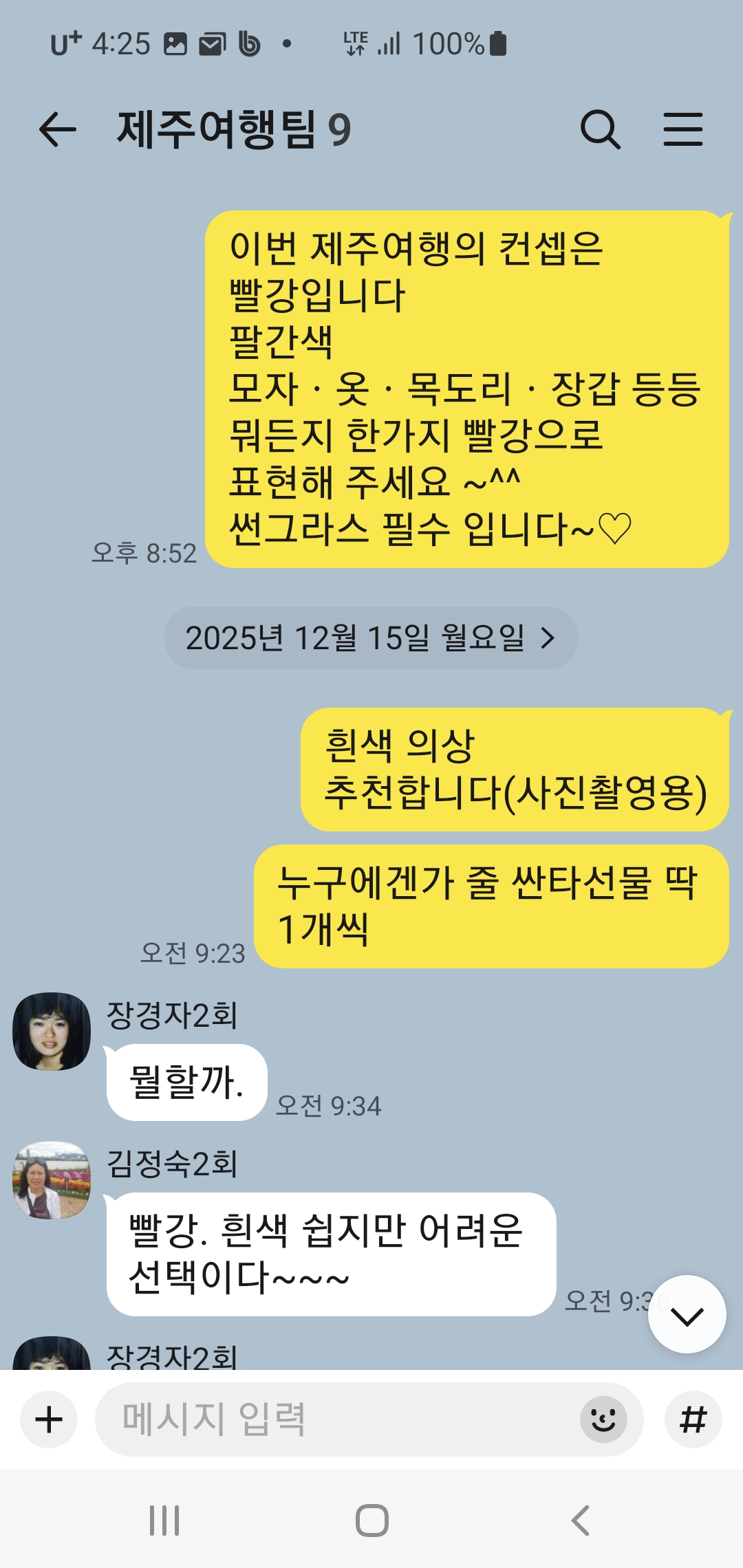Search within this chat room

point(600,130)
